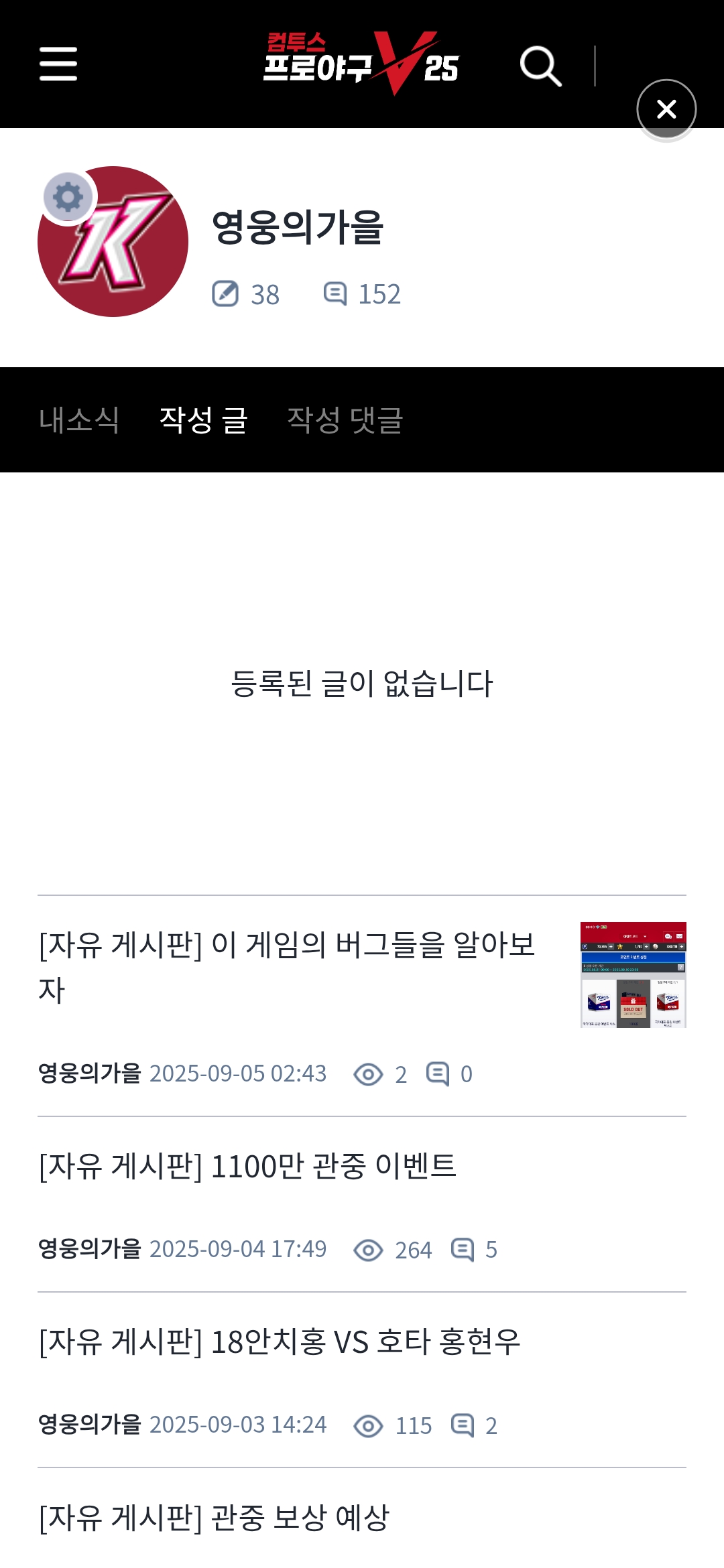Image resolution: width=724 pixels, height=1568 pixels.
Task: Open post 1100만 관중 이벤트
Action: point(248,1167)
